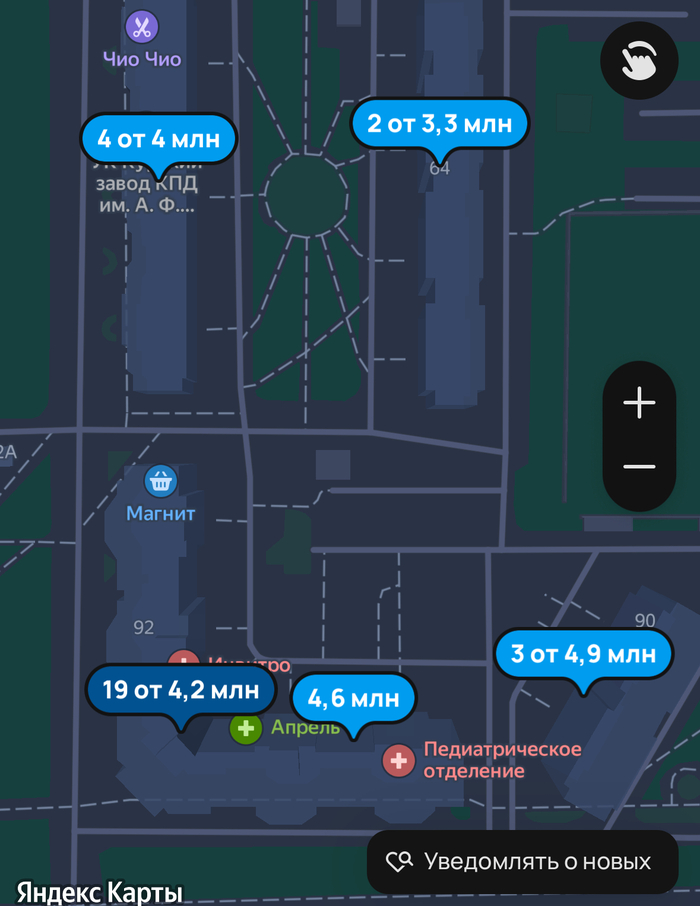Open the "4,6 млн" listing marker
Image resolution: width=700 pixels, height=906 pixels.
click(353, 698)
